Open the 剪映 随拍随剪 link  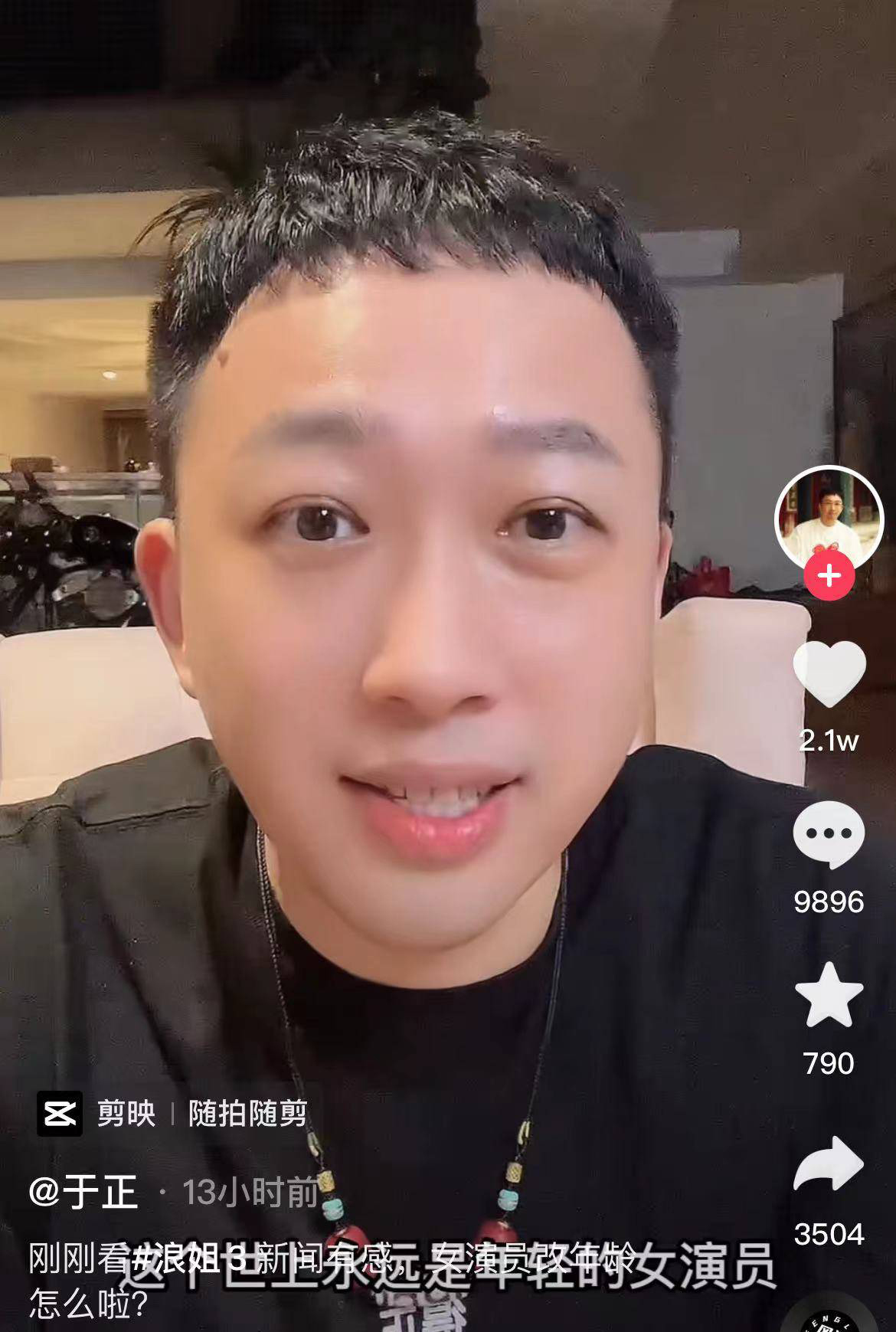(x=173, y=1113)
